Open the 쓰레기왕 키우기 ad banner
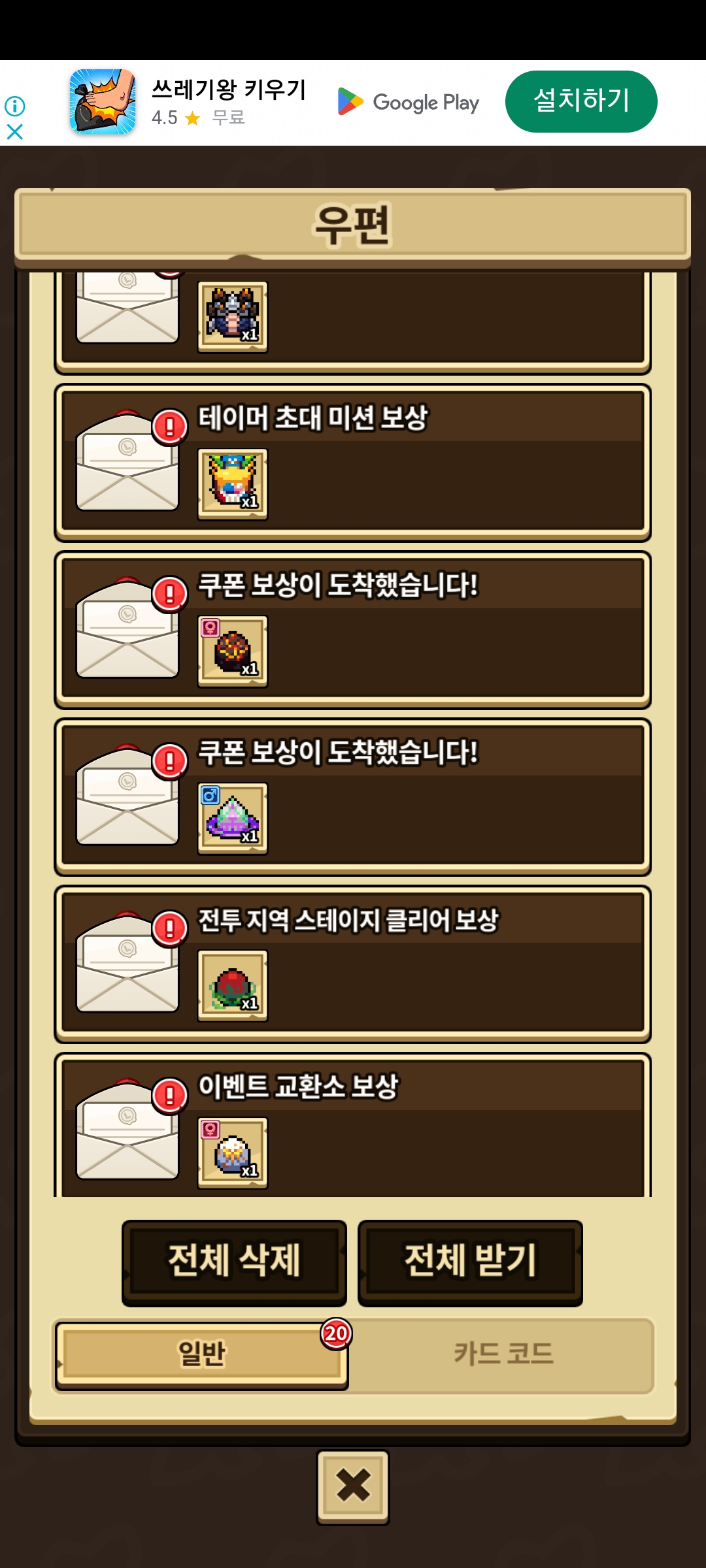This screenshot has width=706, height=1568. click(x=229, y=101)
